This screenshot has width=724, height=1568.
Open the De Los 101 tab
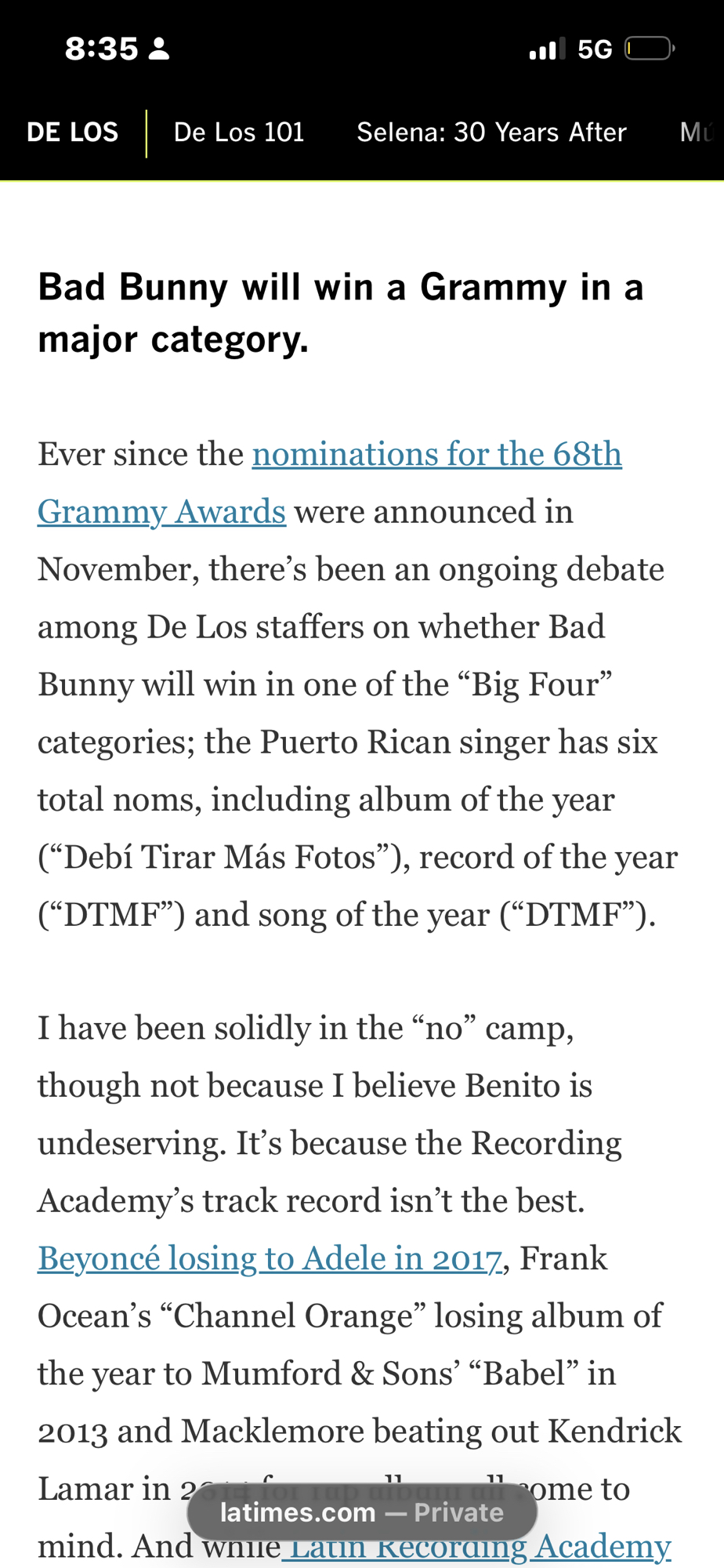[238, 132]
